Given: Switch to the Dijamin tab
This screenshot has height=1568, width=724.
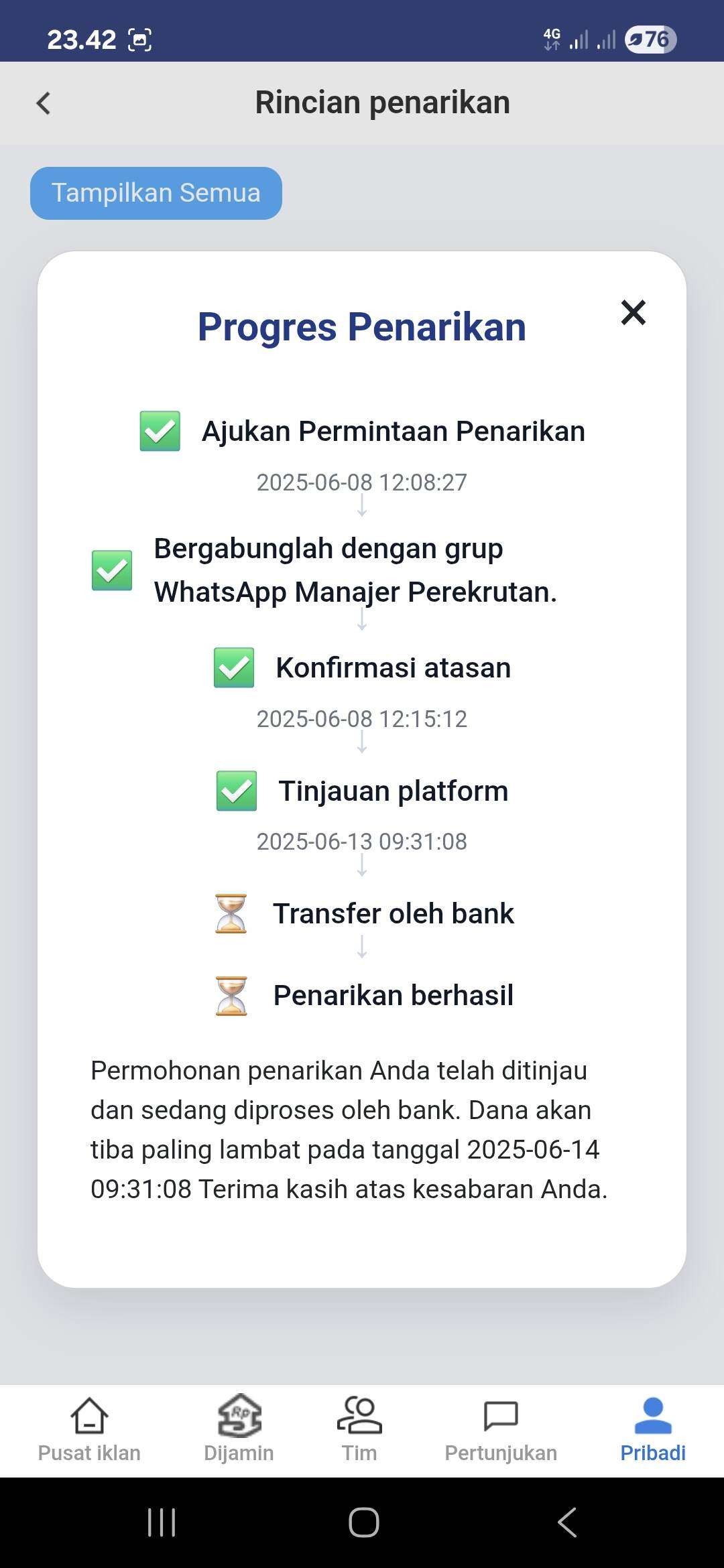Looking at the screenshot, I should click(239, 1429).
